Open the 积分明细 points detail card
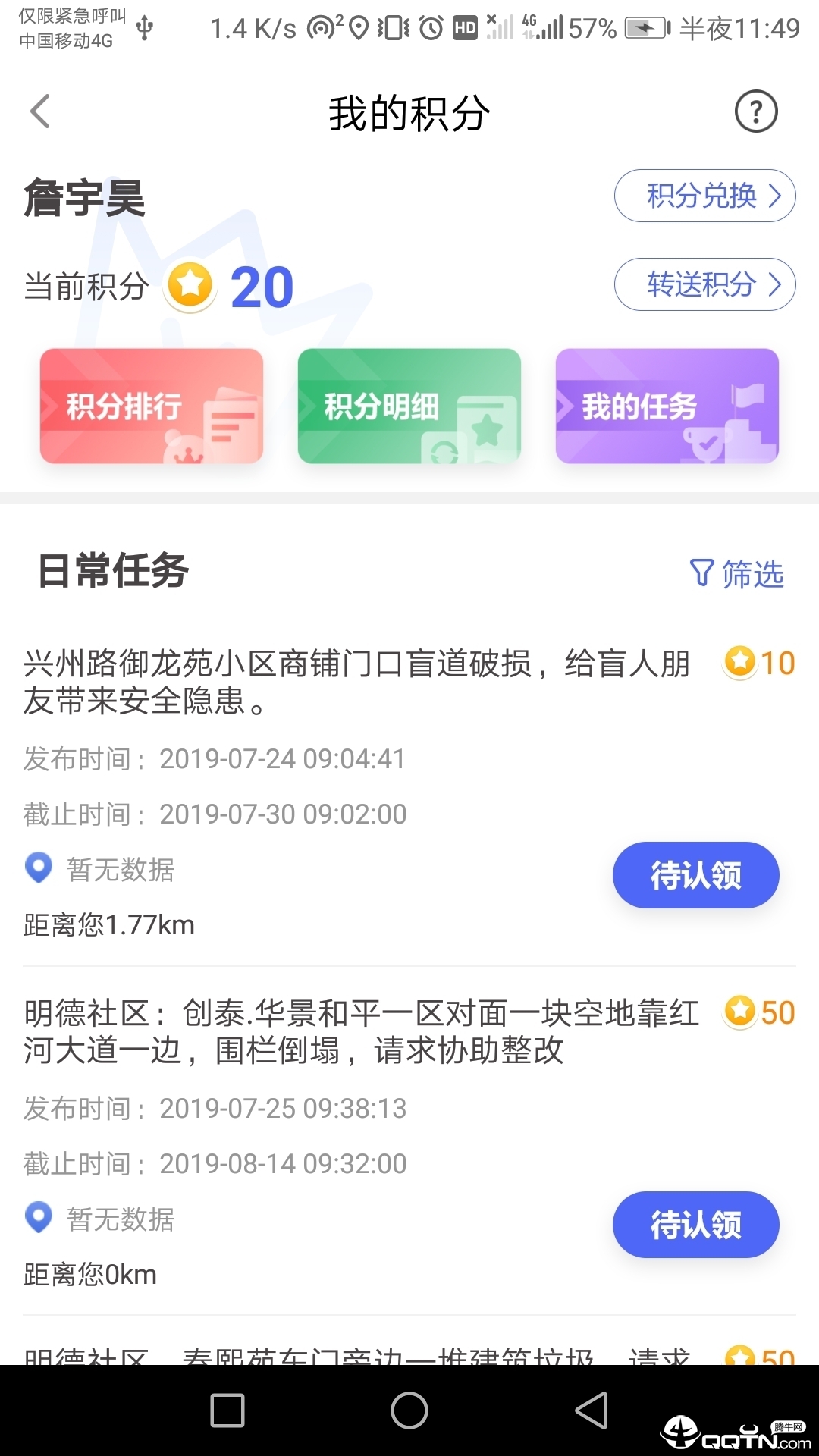The width and height of the screenshot is (819, 1456). tap(409, 406)
